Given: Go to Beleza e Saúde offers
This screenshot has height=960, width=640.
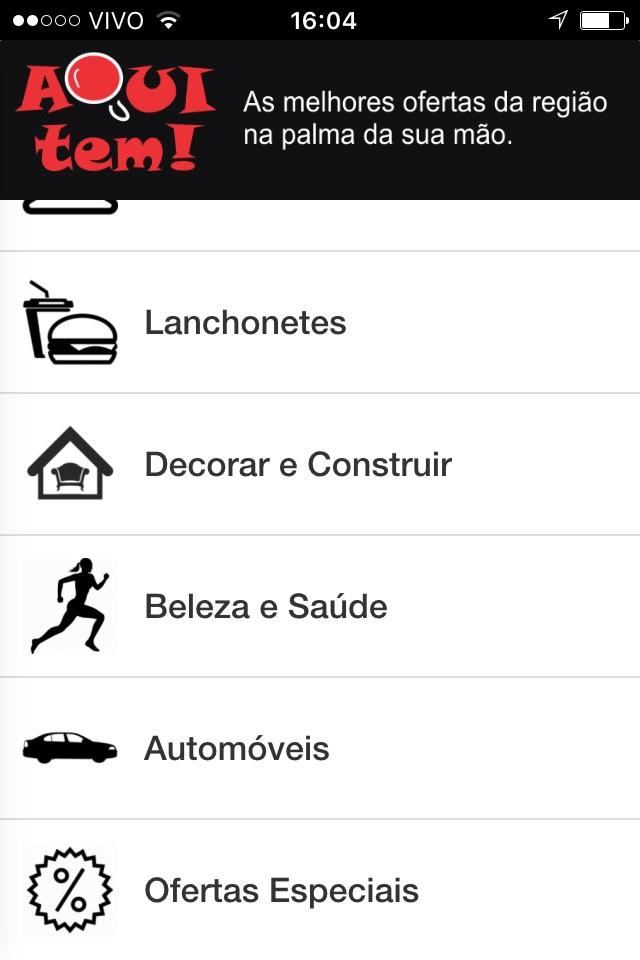Looking at the screenshot, I should [x=265, y=607].
